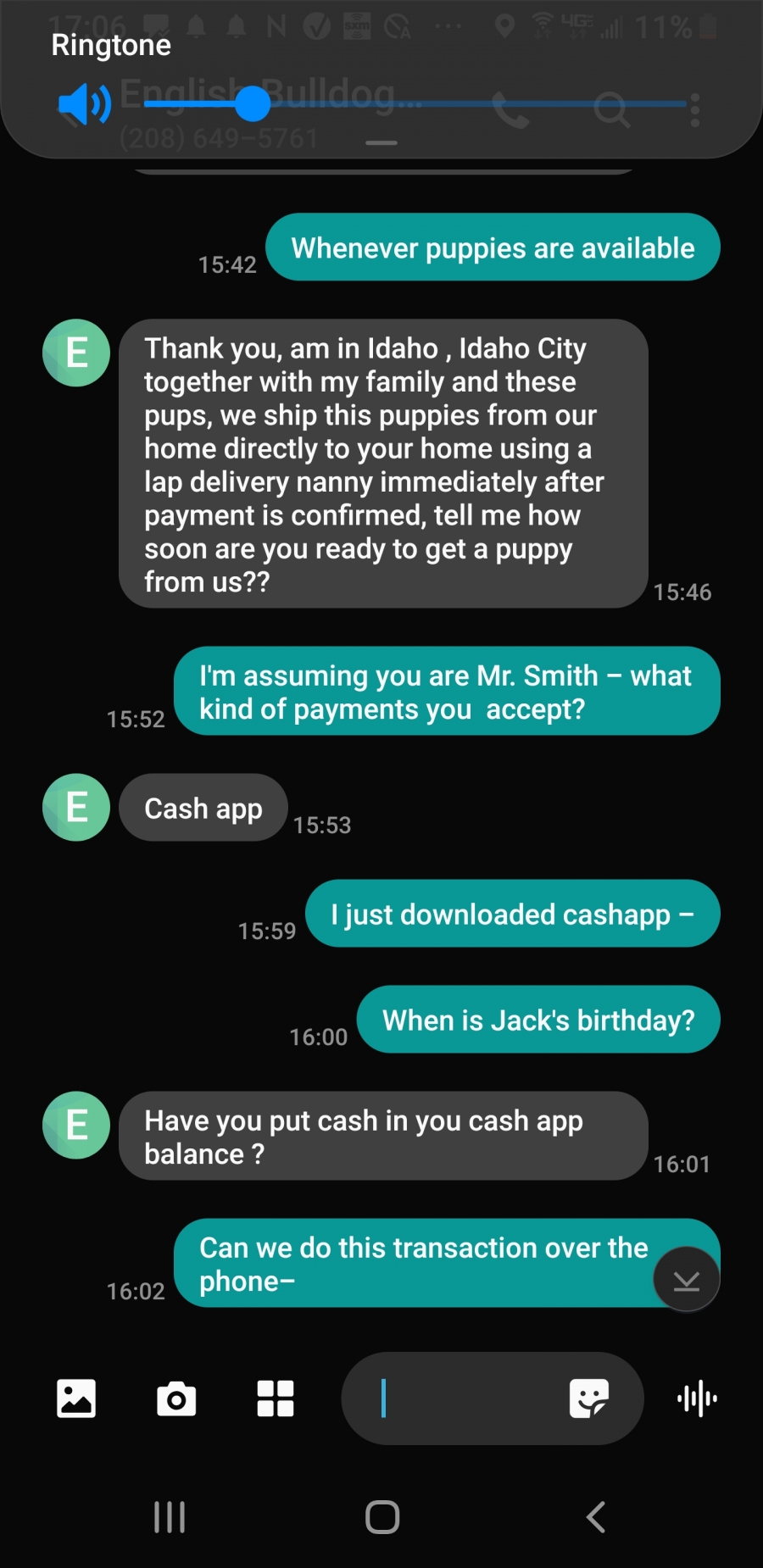Open the camera to attach a photo
The height and width of the screenshot is (1568, 763).
tap(176, 1398)
